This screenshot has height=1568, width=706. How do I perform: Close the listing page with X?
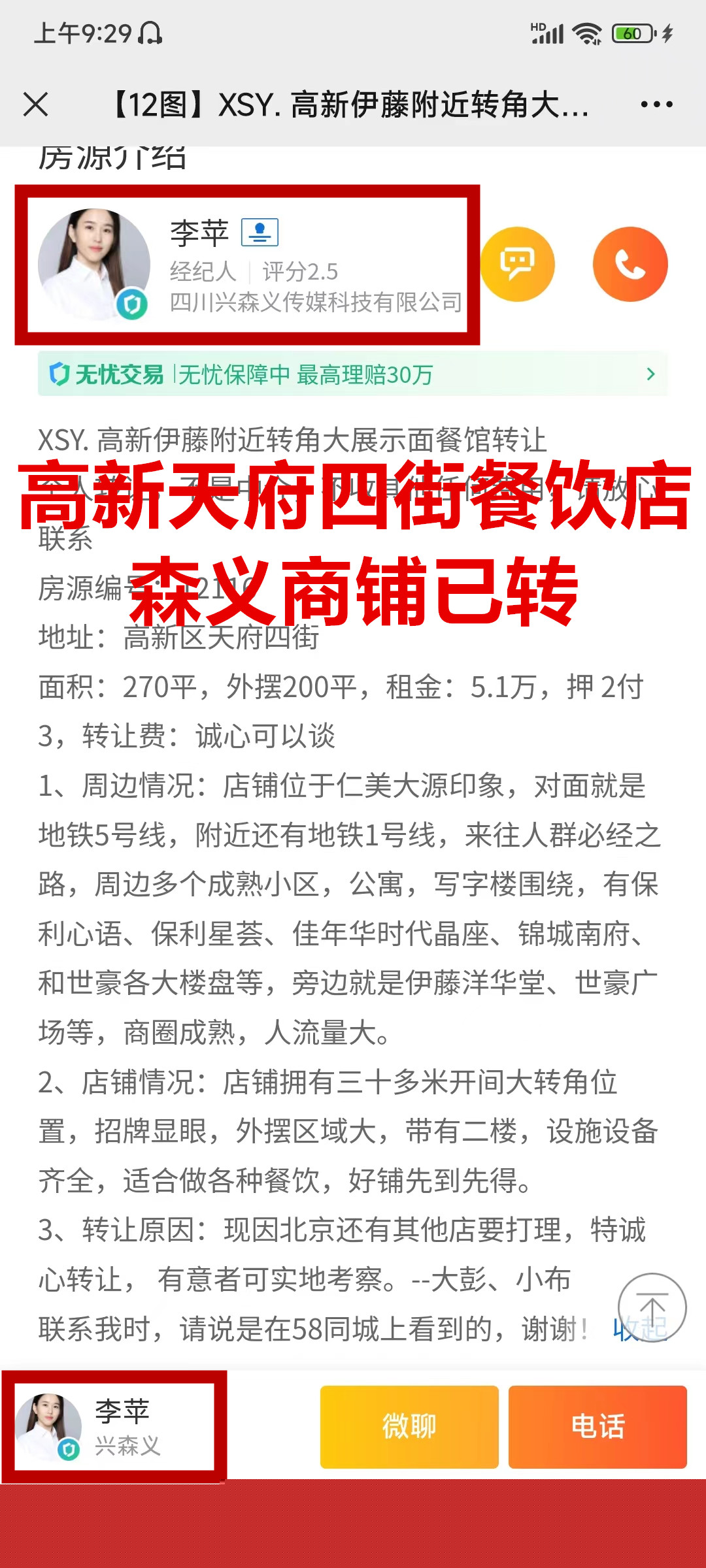click(35, 105)
